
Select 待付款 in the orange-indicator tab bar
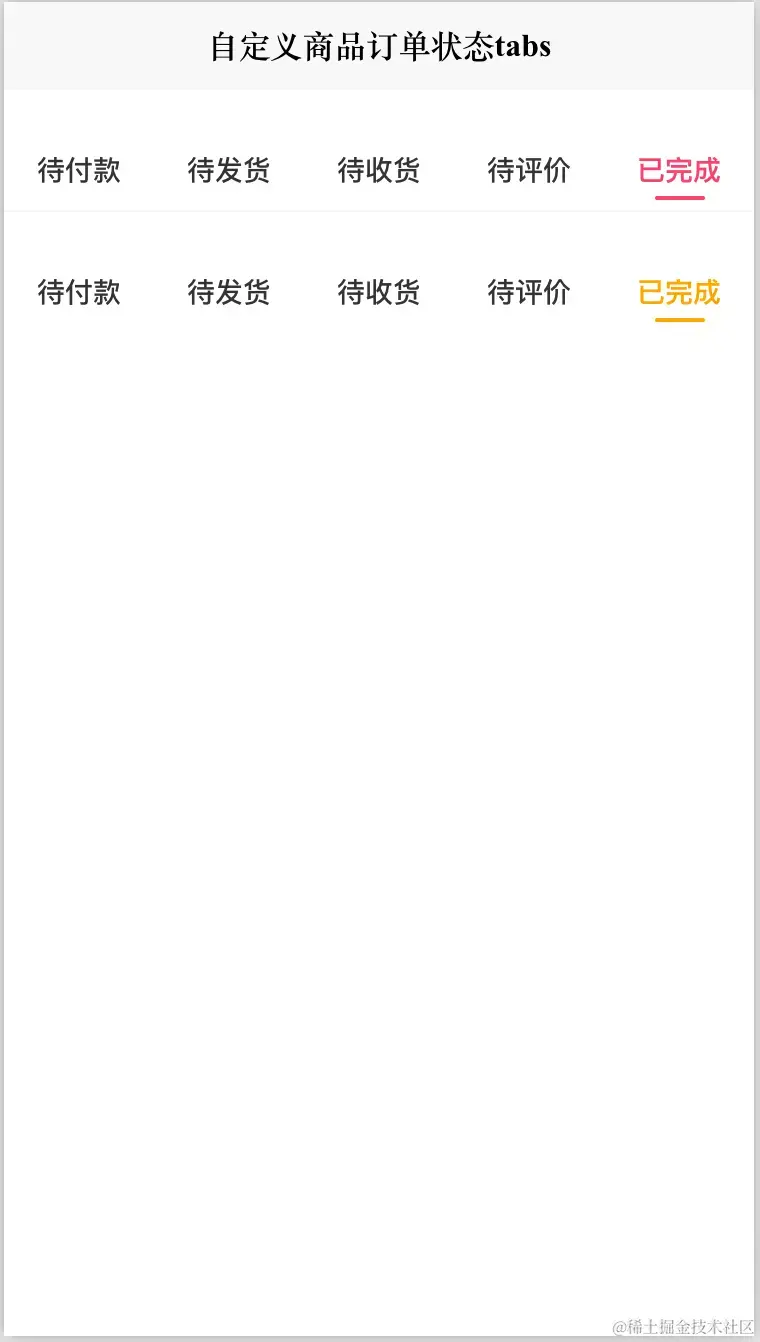(79, 293)
